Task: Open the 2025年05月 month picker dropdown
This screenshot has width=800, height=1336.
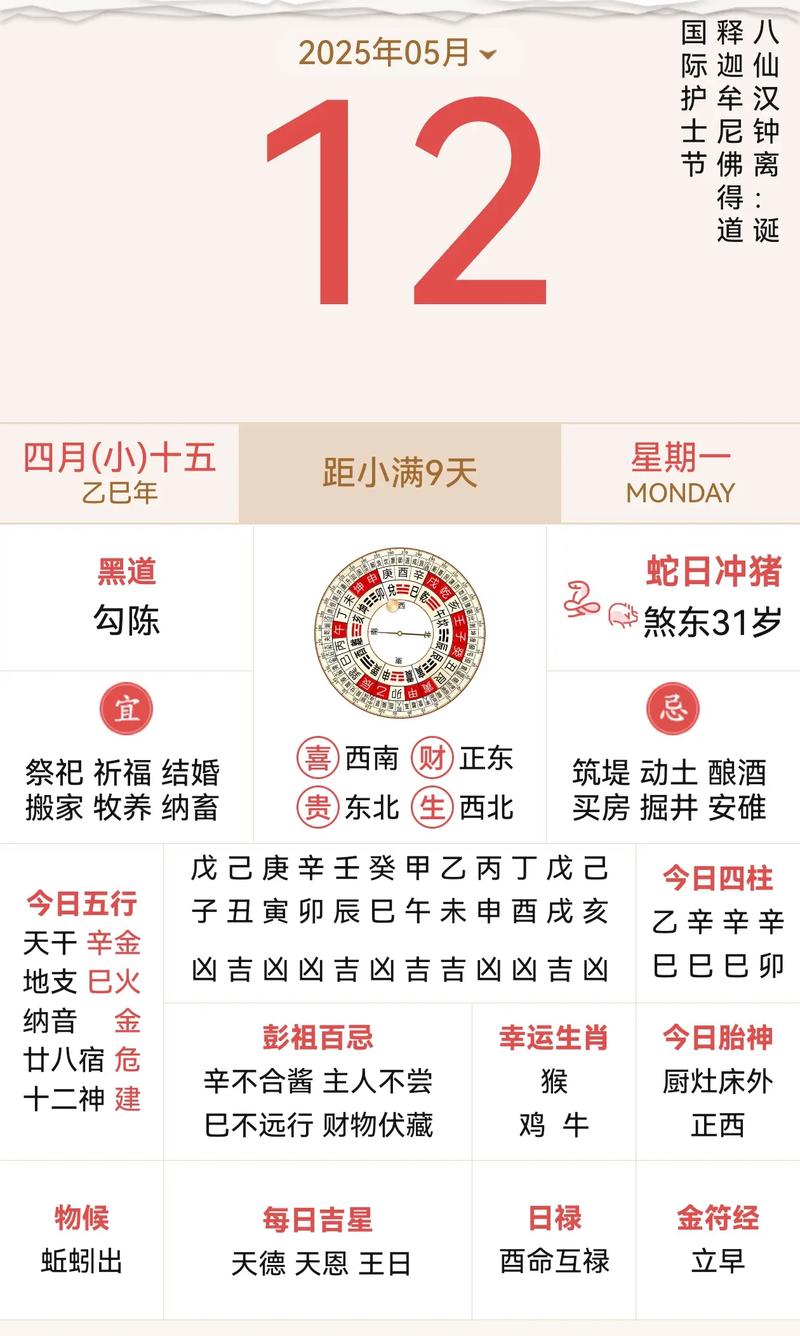Action: pyautogui.click(x=397, y=53)
